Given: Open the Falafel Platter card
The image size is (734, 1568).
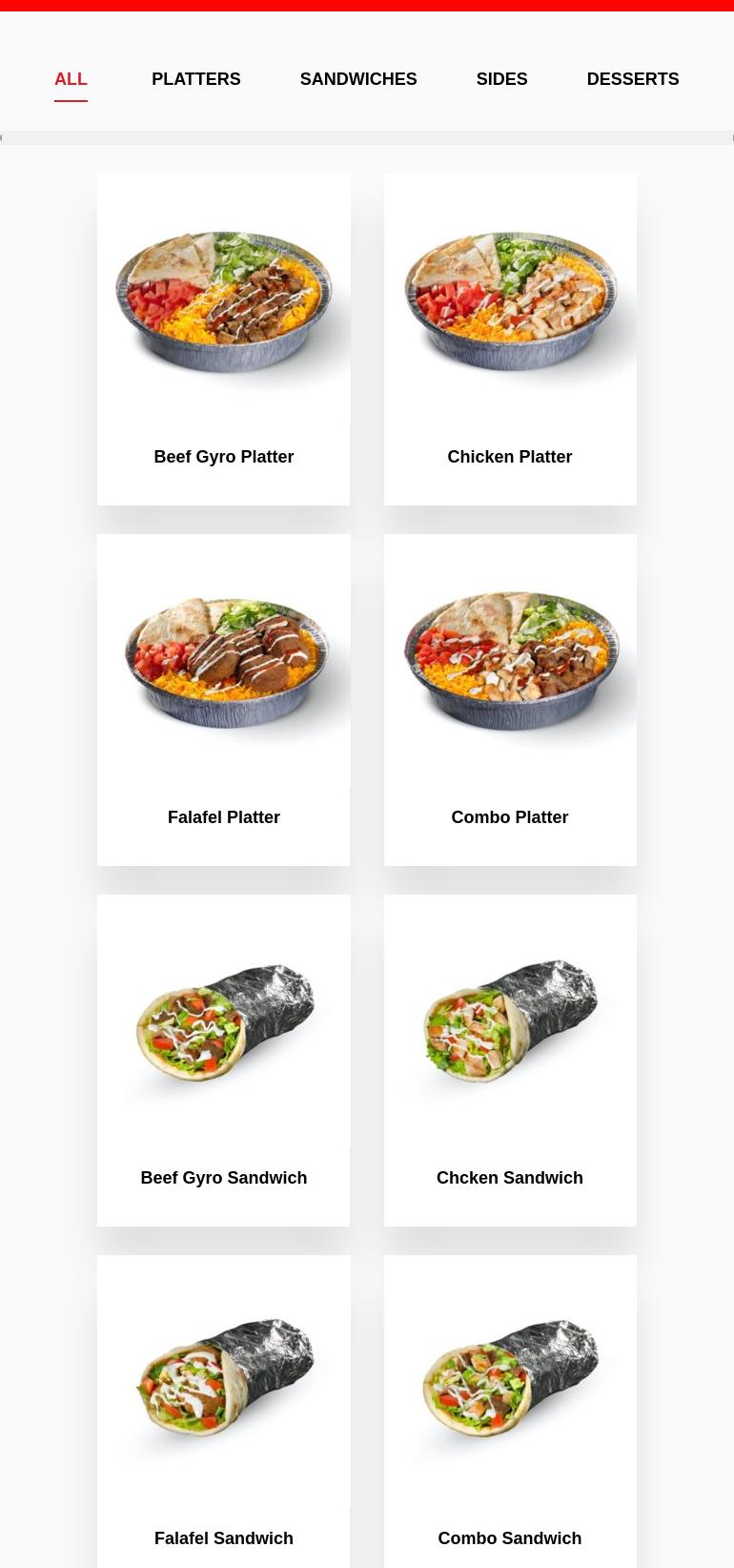Looking at the screenshot, I should point(224,700).
